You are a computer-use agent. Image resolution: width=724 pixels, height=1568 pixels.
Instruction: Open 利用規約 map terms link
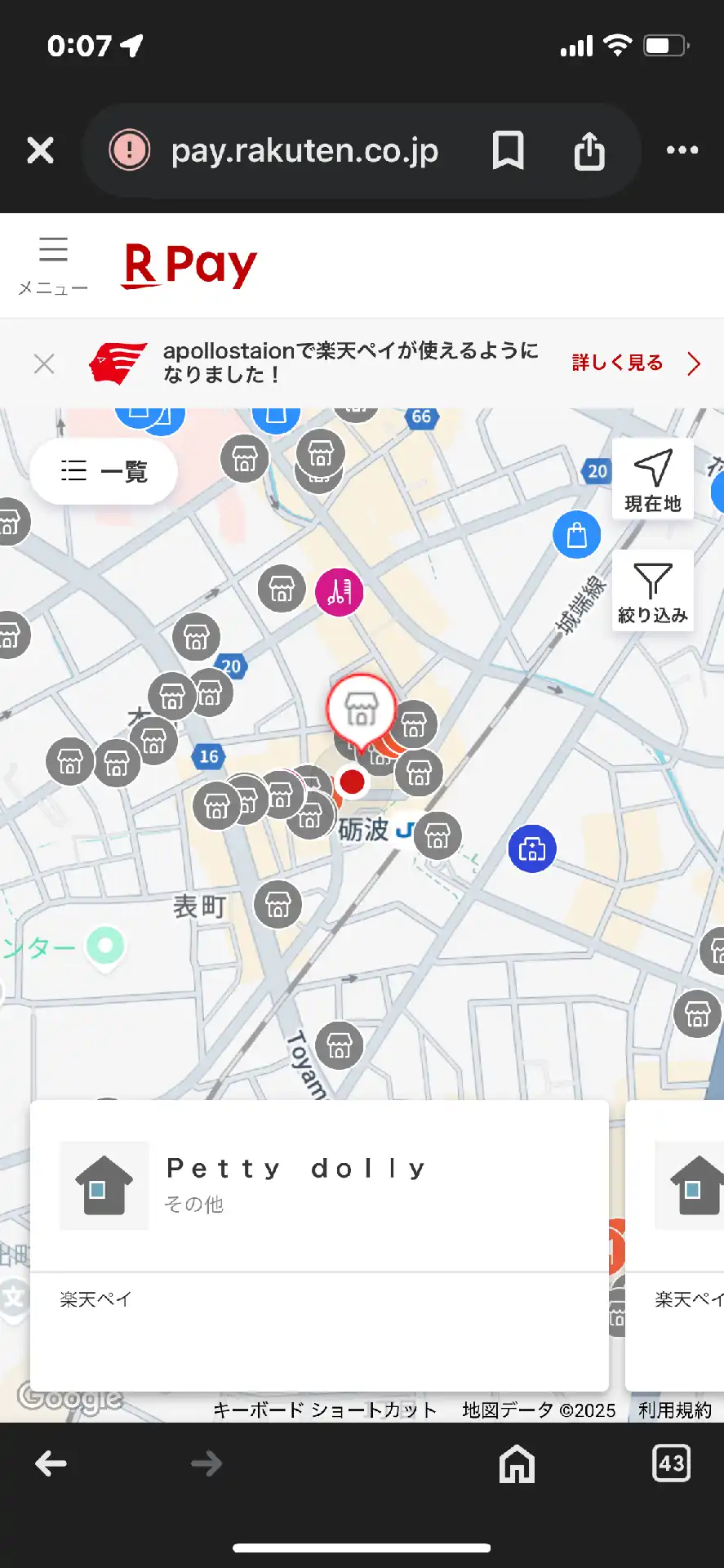tap(675, 1410)
